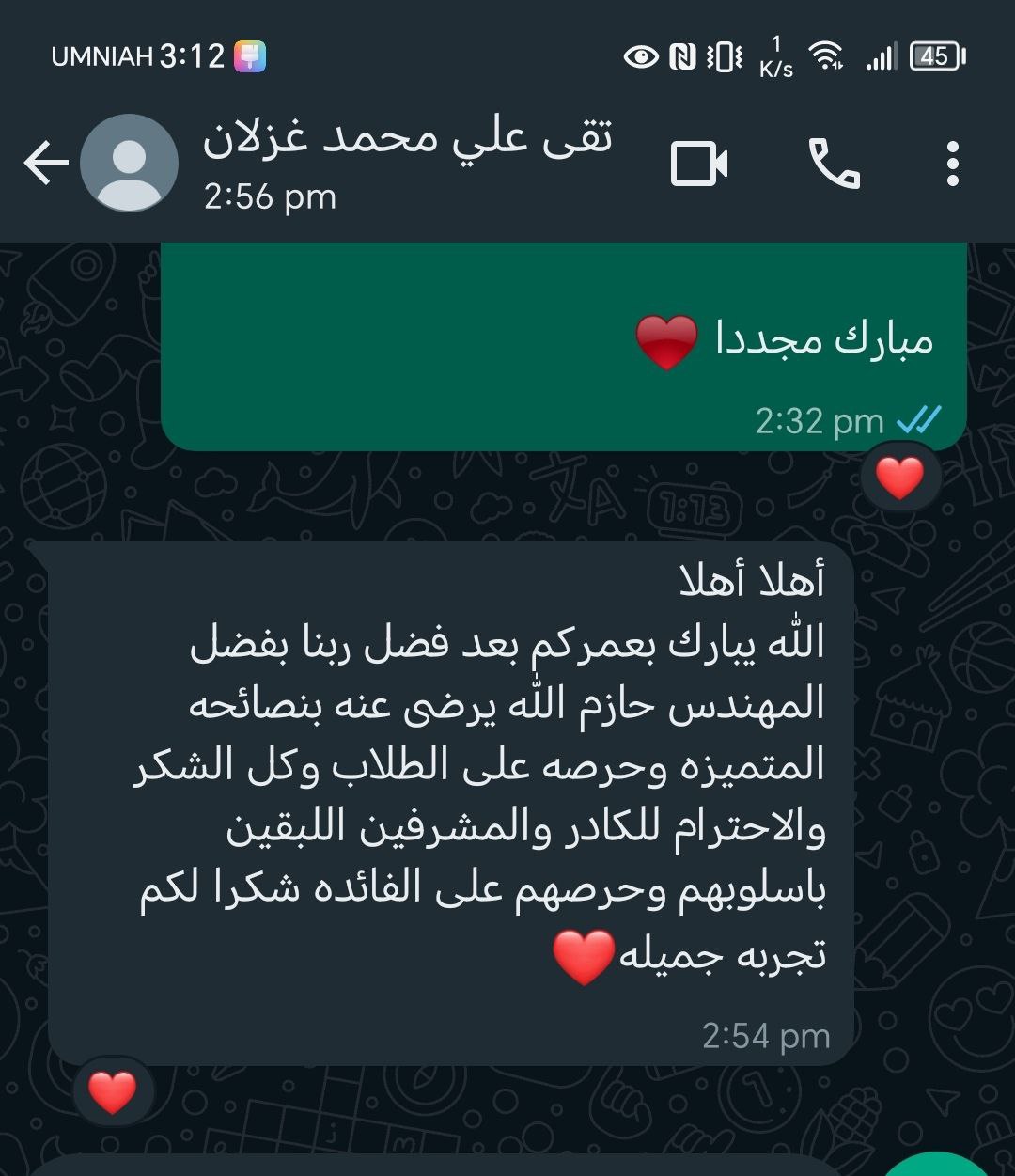Go back to the chats list
Viewport: 1015px width, 1176px height.
pyautogui.click(x=45, y=165)
